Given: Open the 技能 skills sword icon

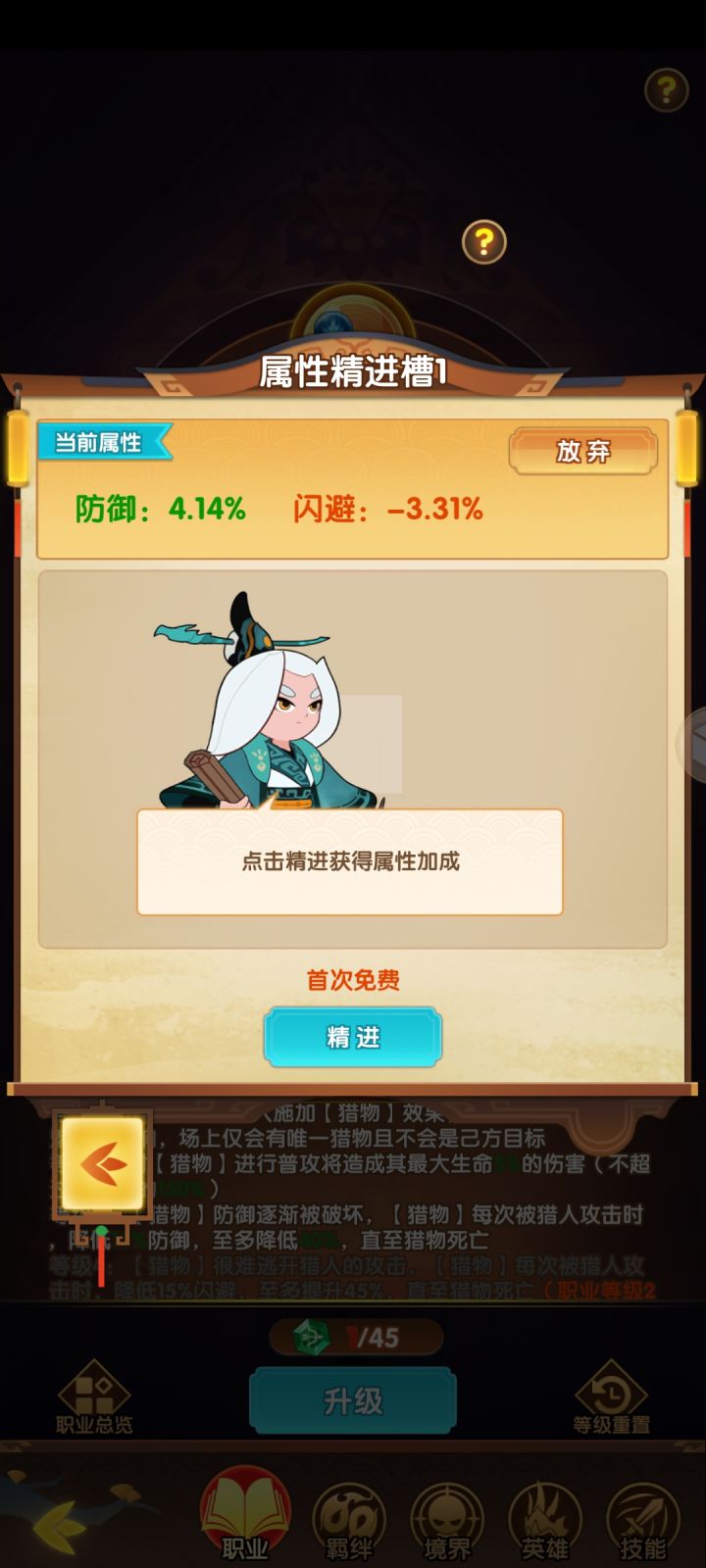Looking at the screenshot, I should click(x=644, y=1514).
